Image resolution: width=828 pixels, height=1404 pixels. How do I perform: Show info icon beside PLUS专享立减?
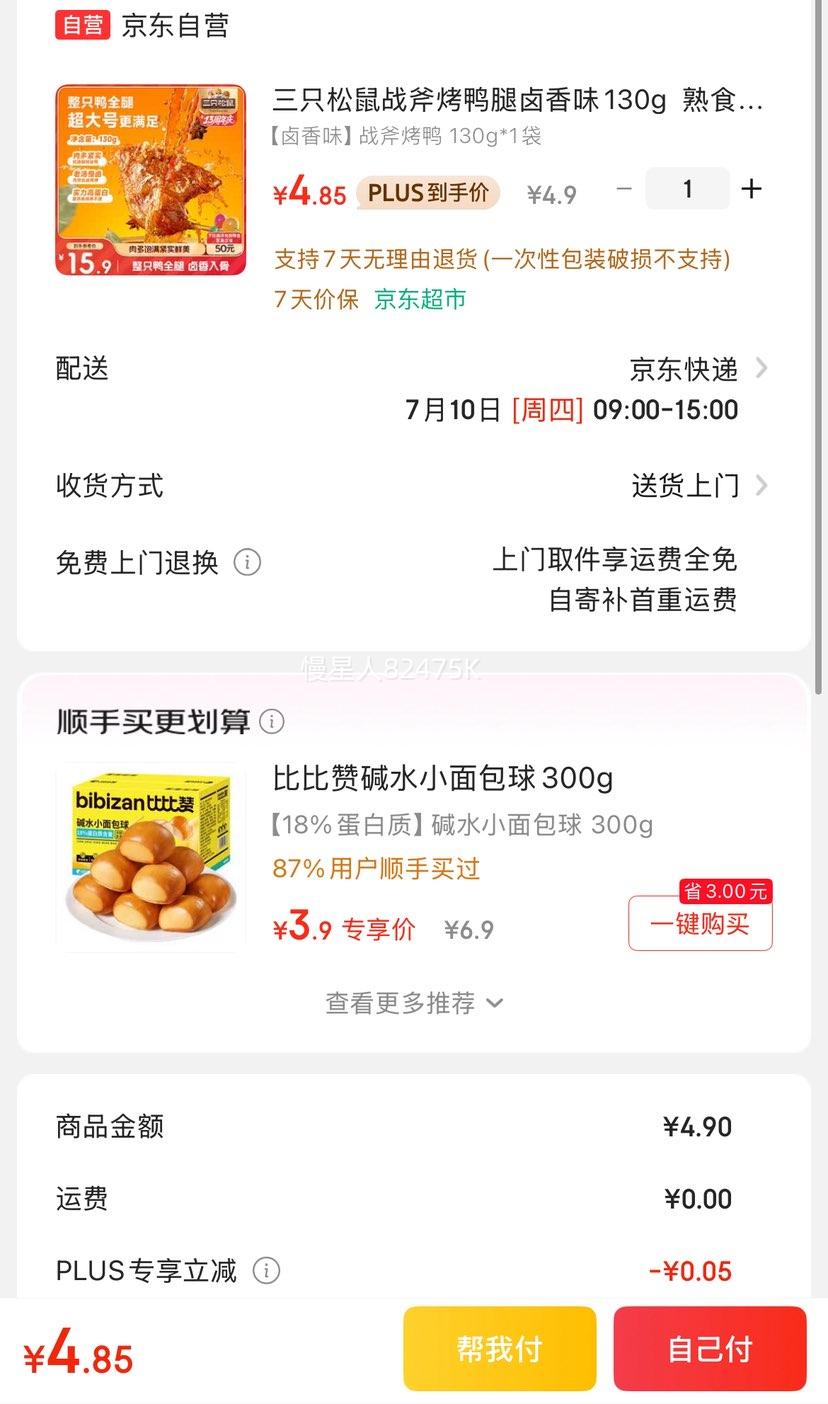click(266, 1271)
